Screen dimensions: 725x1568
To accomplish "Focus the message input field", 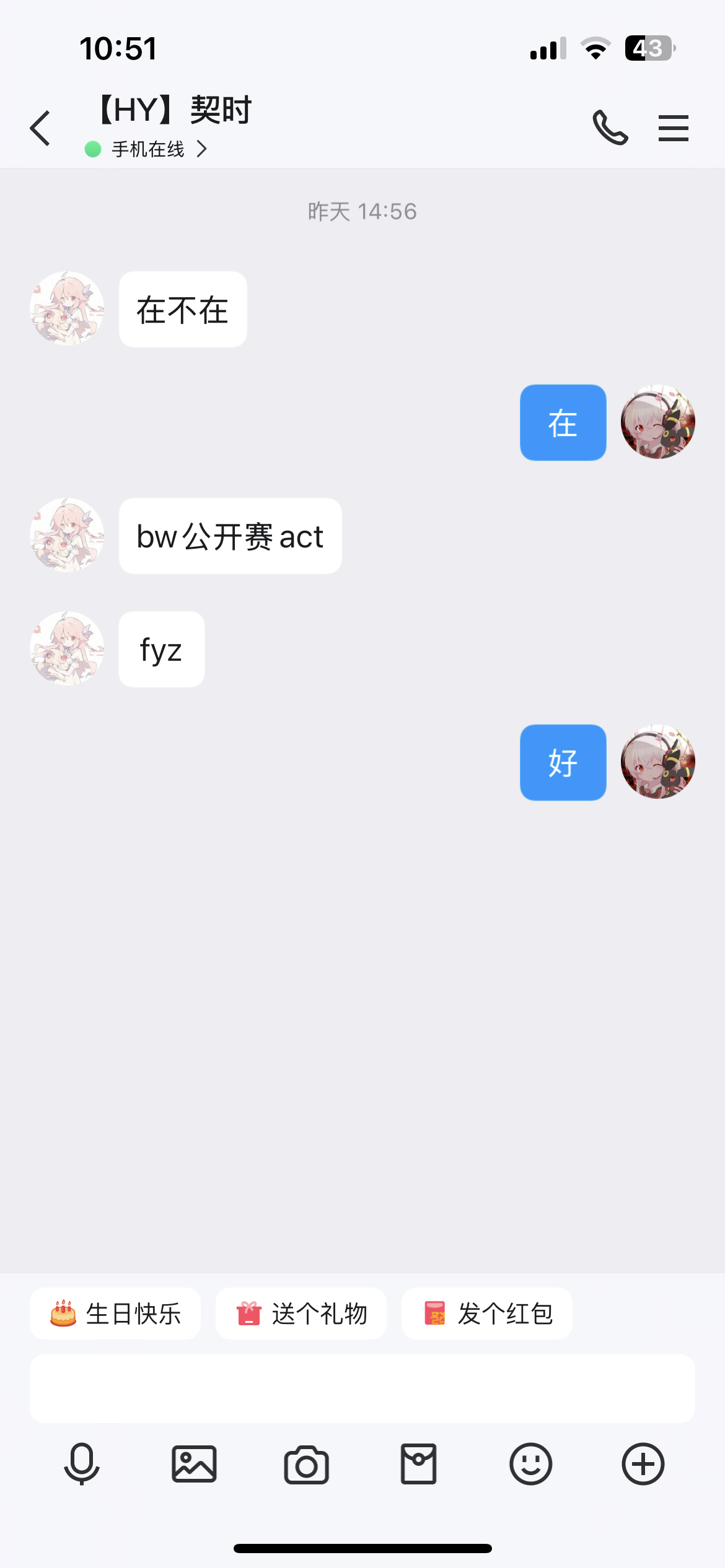I will pyautogui.click(x=362, y=1388).
